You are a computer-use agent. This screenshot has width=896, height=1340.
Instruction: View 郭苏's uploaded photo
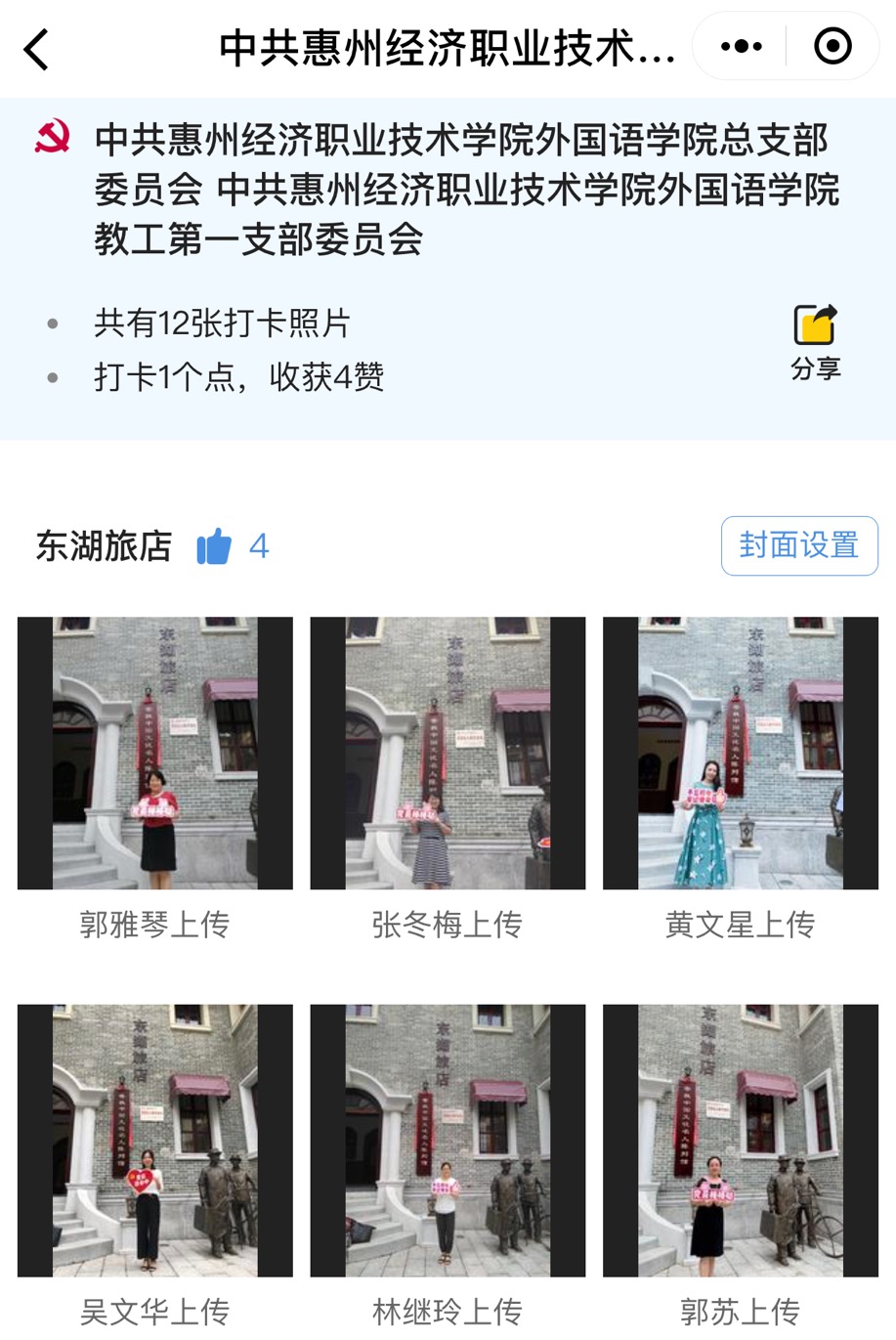tap(740, 1140)
